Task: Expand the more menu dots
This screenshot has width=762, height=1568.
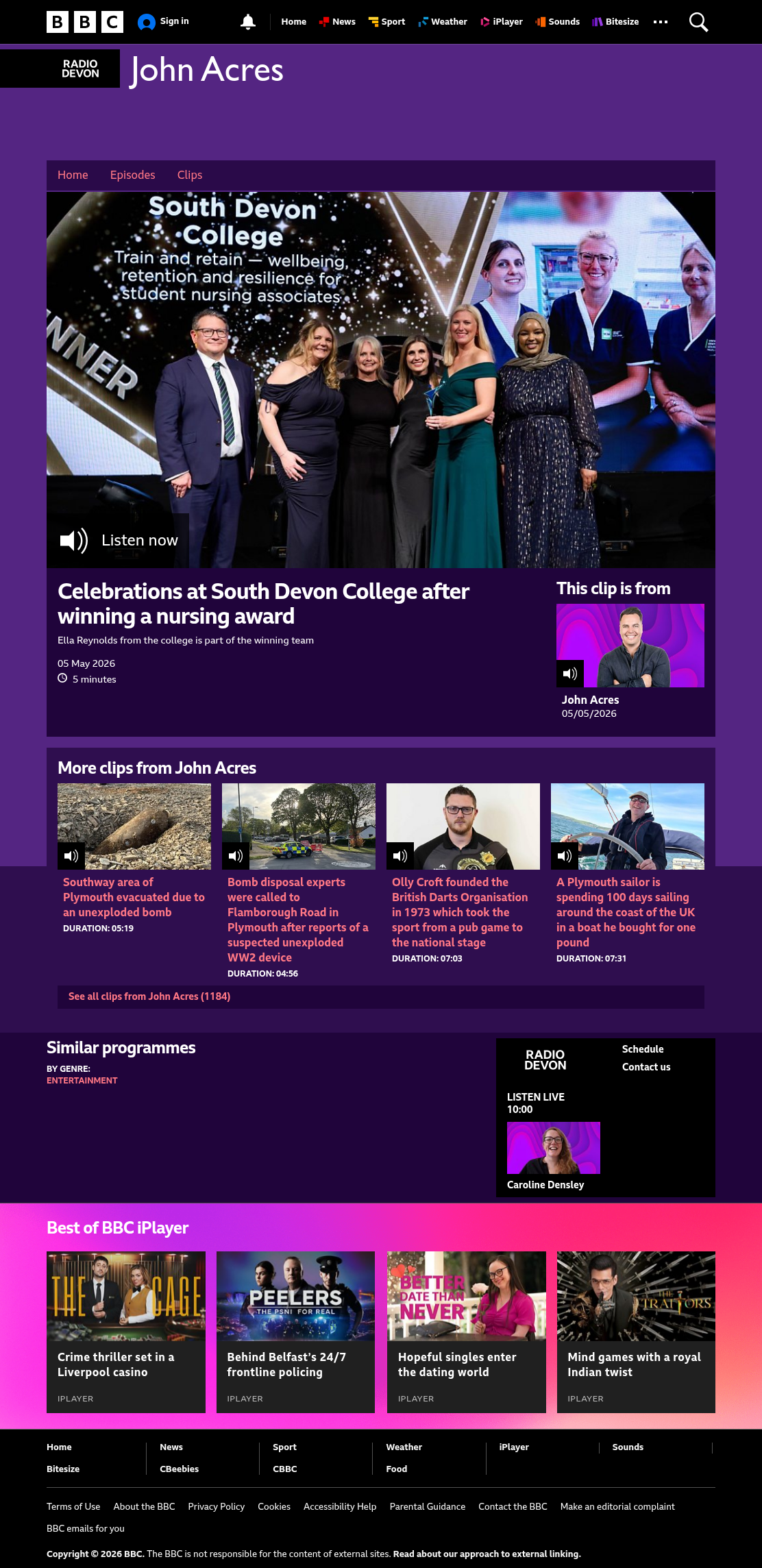Action: point(661,22)
